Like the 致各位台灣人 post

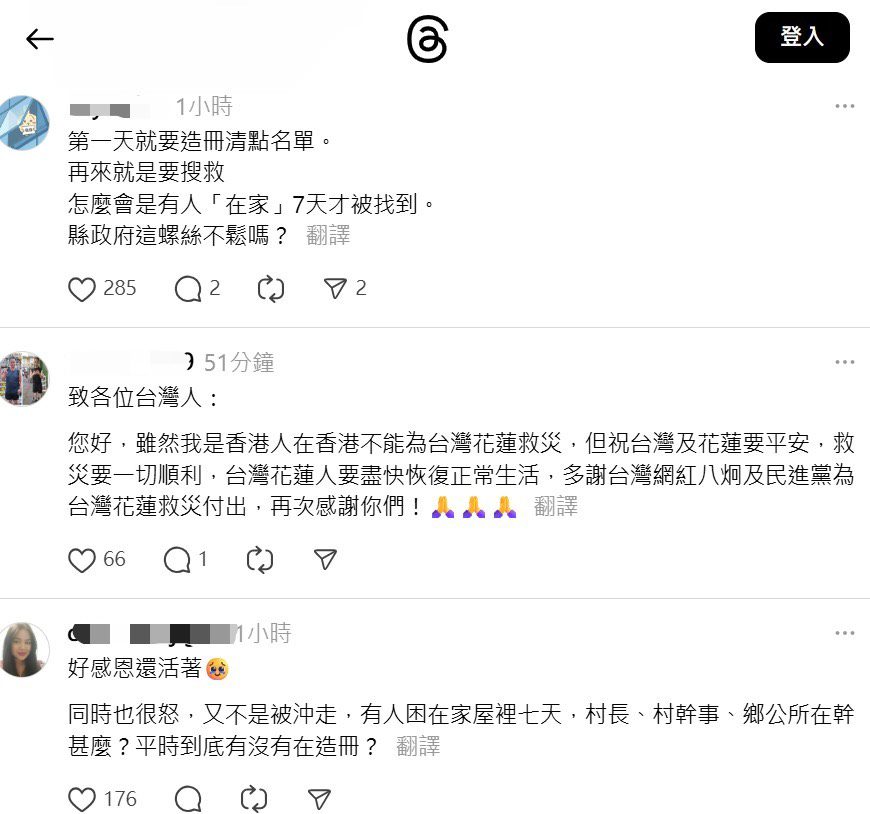[82, 560]
